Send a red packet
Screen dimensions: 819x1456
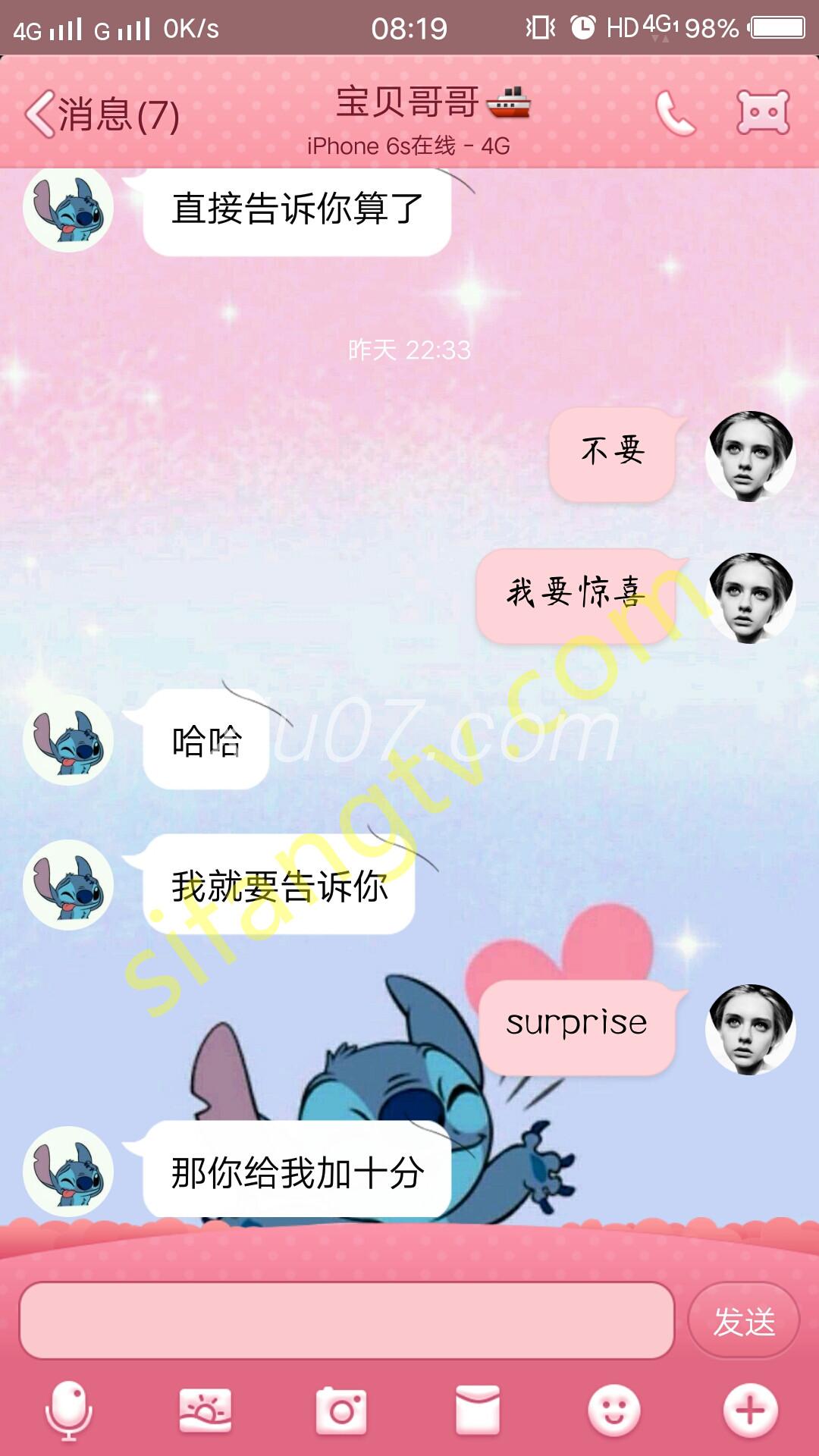tap(478, 1410)
